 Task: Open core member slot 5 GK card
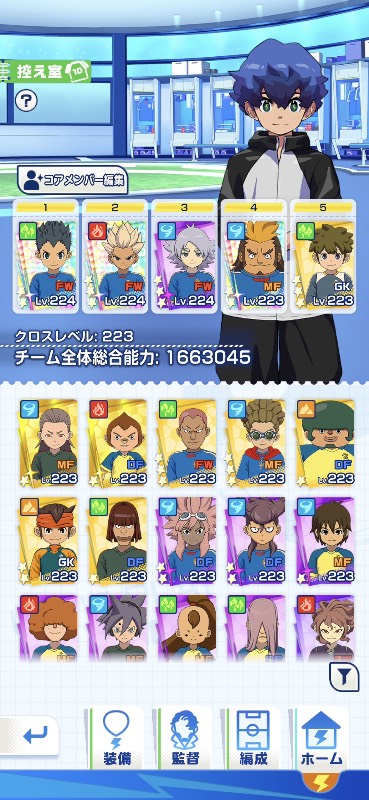(323, 256)
